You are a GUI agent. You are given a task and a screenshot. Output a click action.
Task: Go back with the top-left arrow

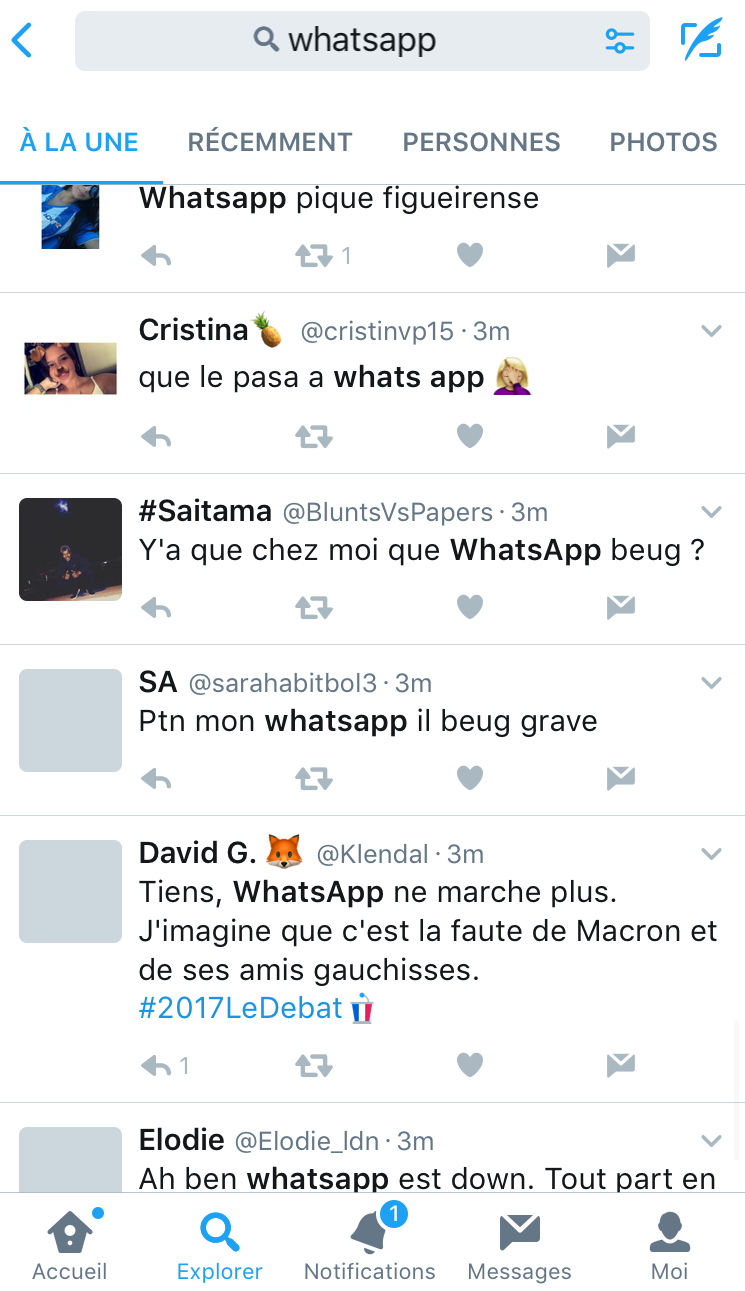pyautogui.click(x=22, y=41)
